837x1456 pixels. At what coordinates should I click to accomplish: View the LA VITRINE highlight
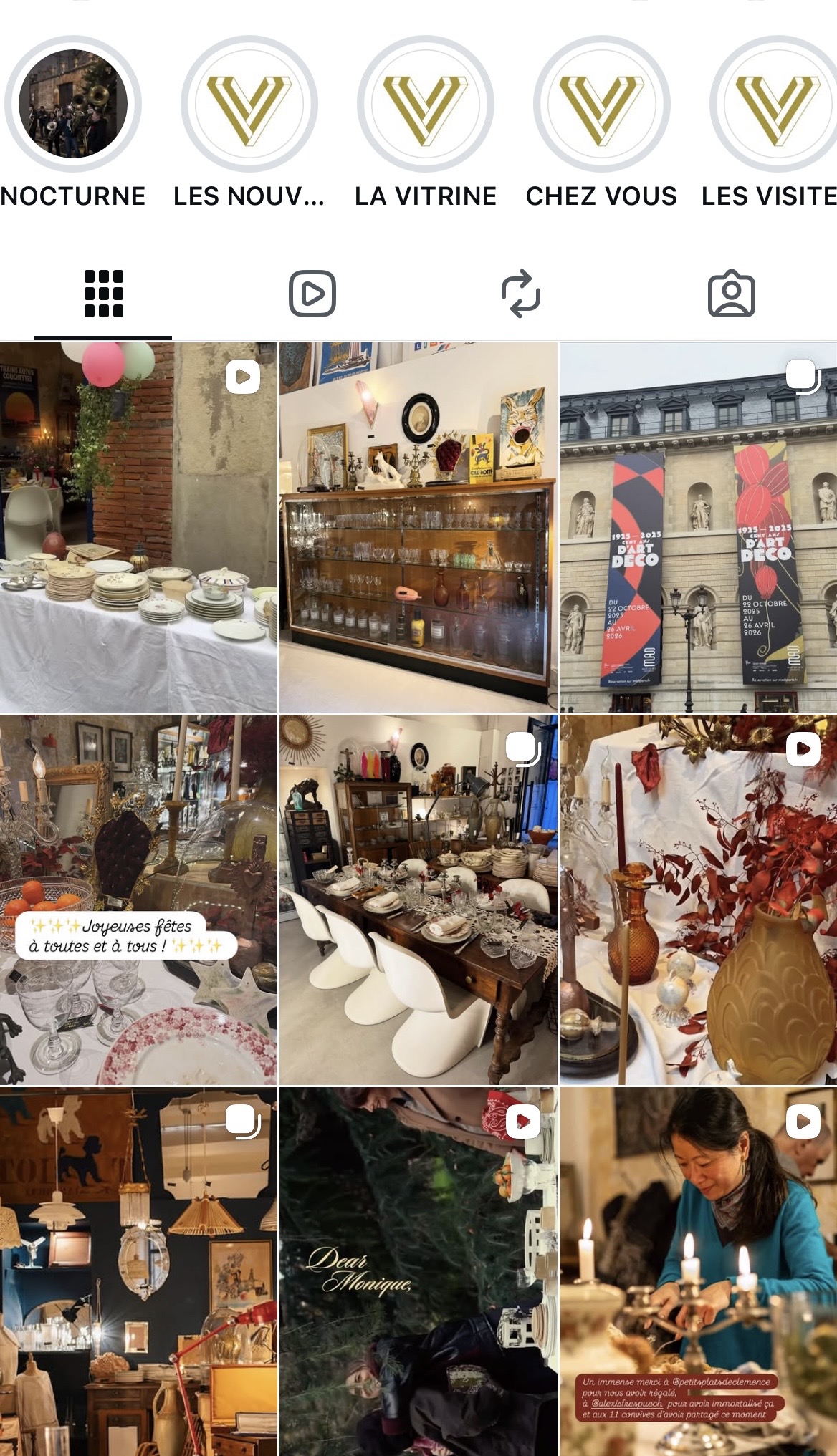425,104
